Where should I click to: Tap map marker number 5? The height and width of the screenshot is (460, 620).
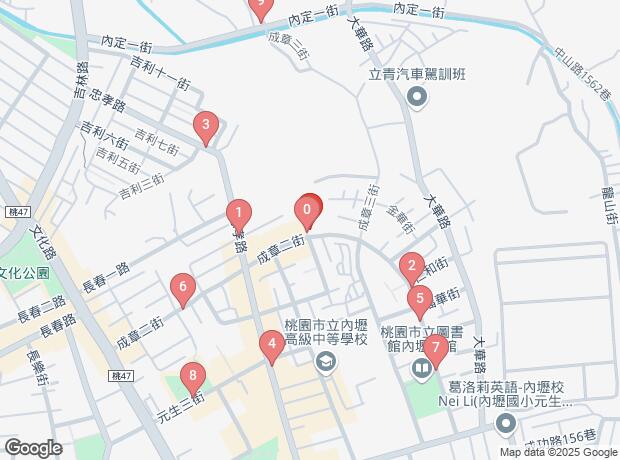(x=420, y=297)
